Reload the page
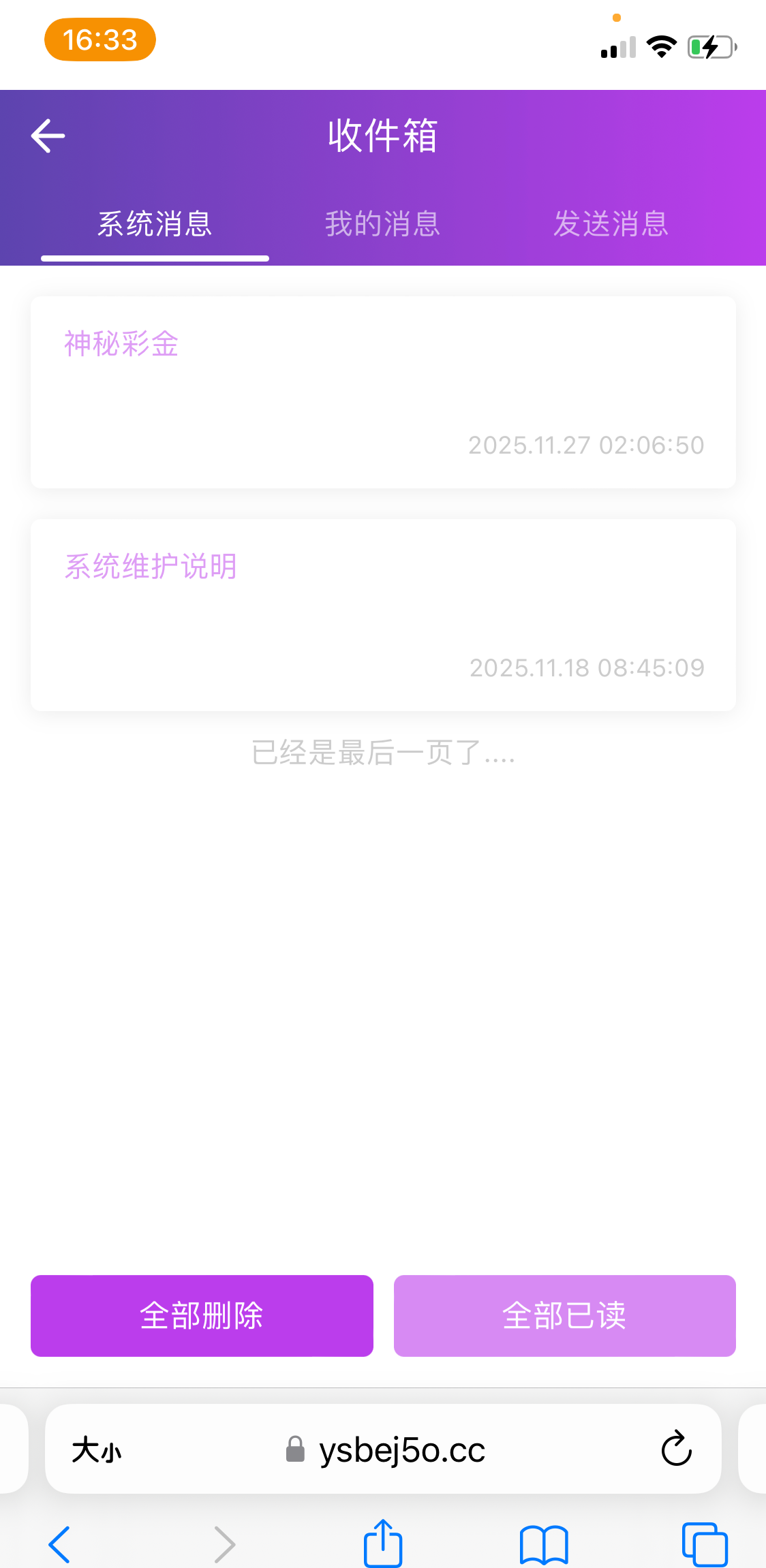766x1568 pixels. point(676,1449)
